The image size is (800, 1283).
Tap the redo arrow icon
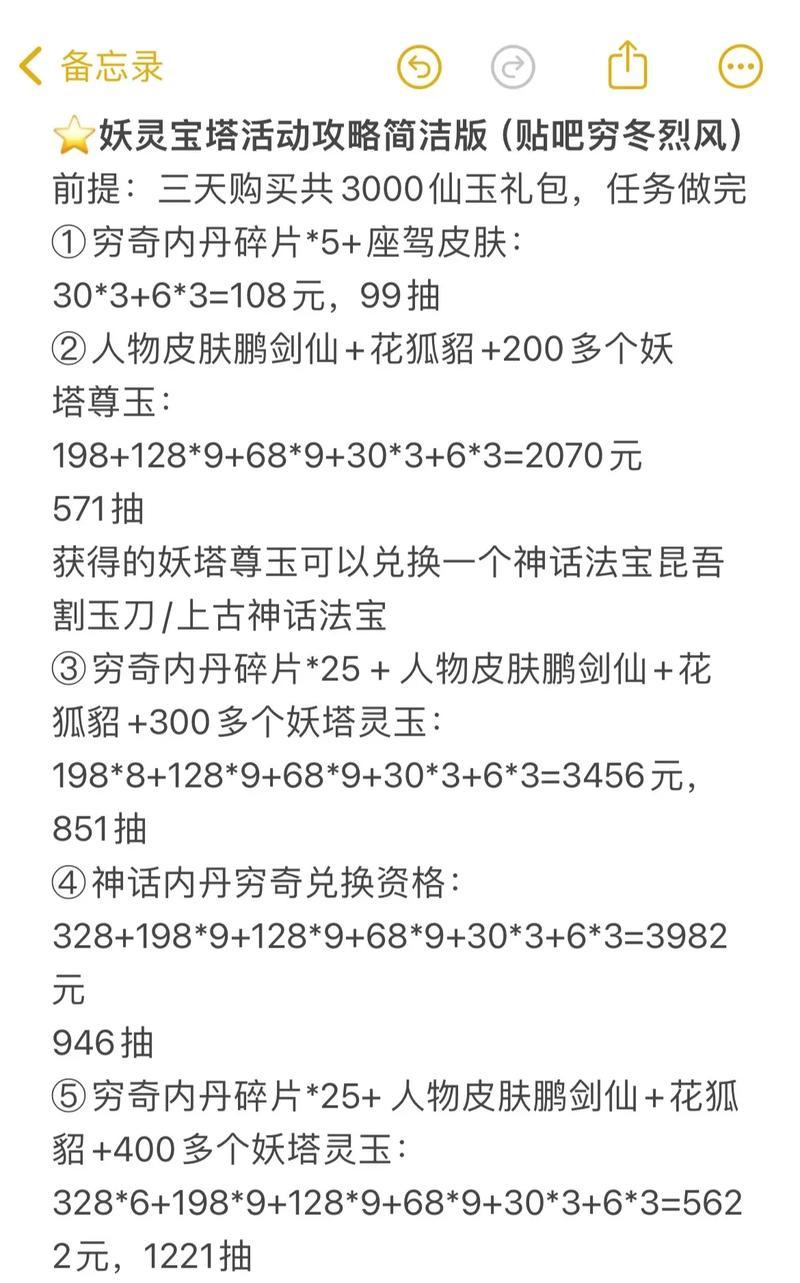513,68
